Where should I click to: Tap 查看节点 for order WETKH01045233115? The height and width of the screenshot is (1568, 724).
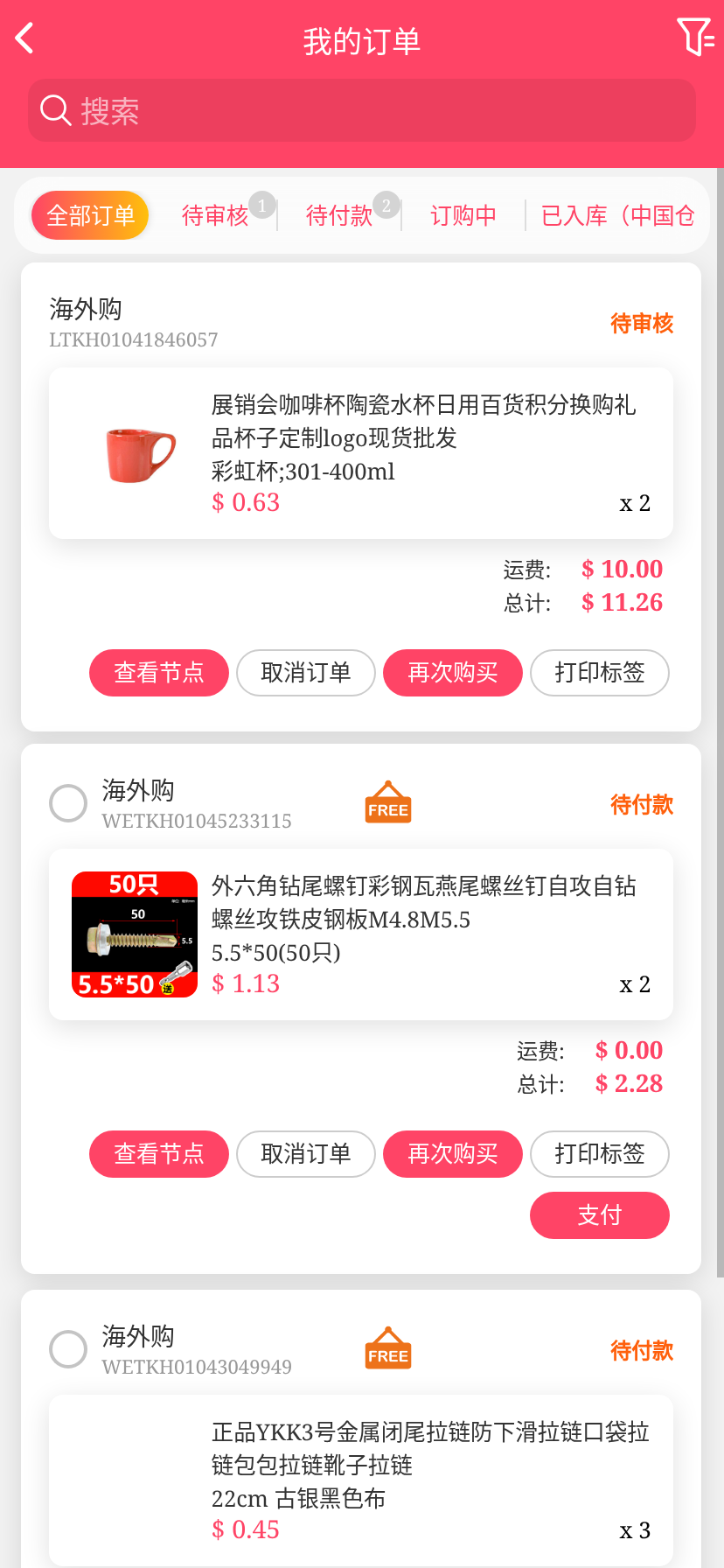coord(159,1154)
